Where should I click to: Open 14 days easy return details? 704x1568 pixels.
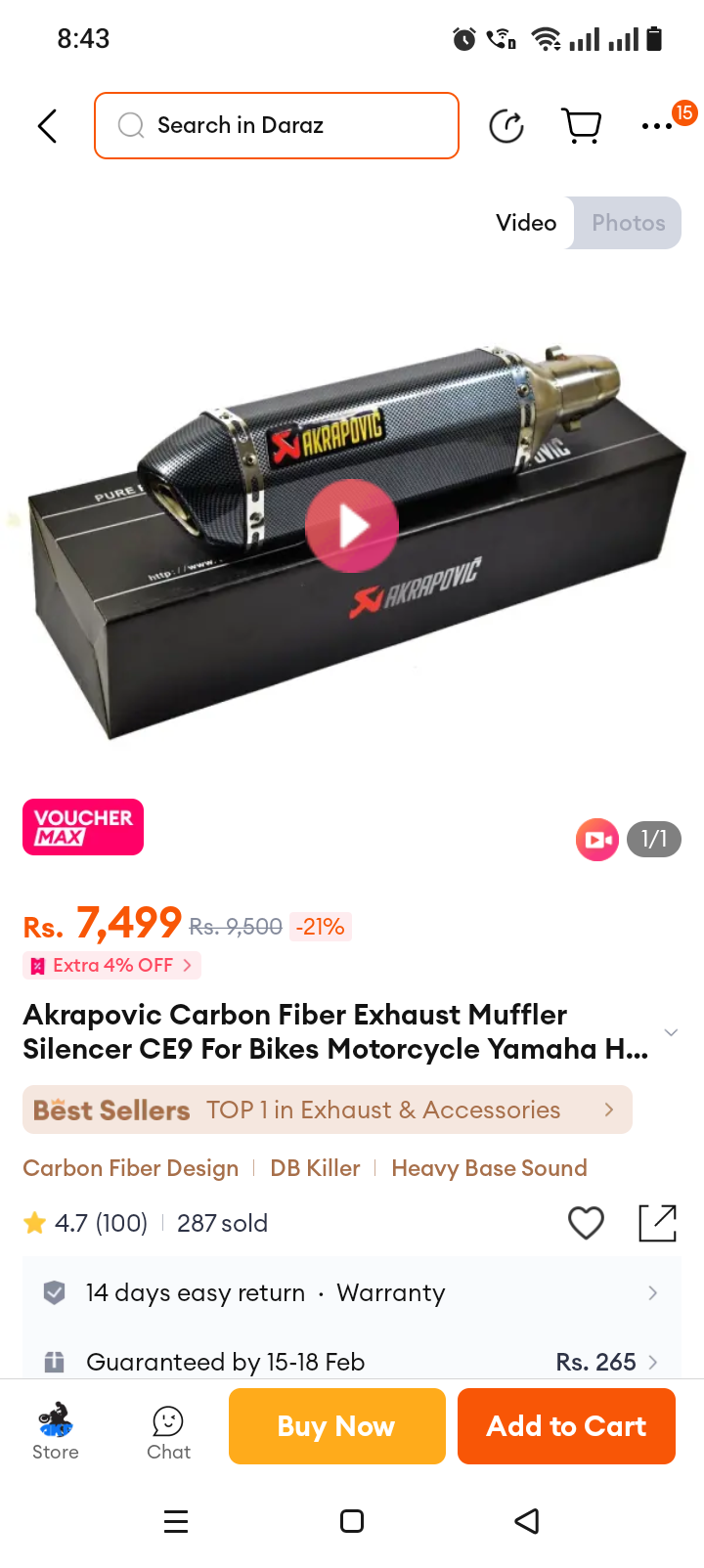(x=352, y=1292)
